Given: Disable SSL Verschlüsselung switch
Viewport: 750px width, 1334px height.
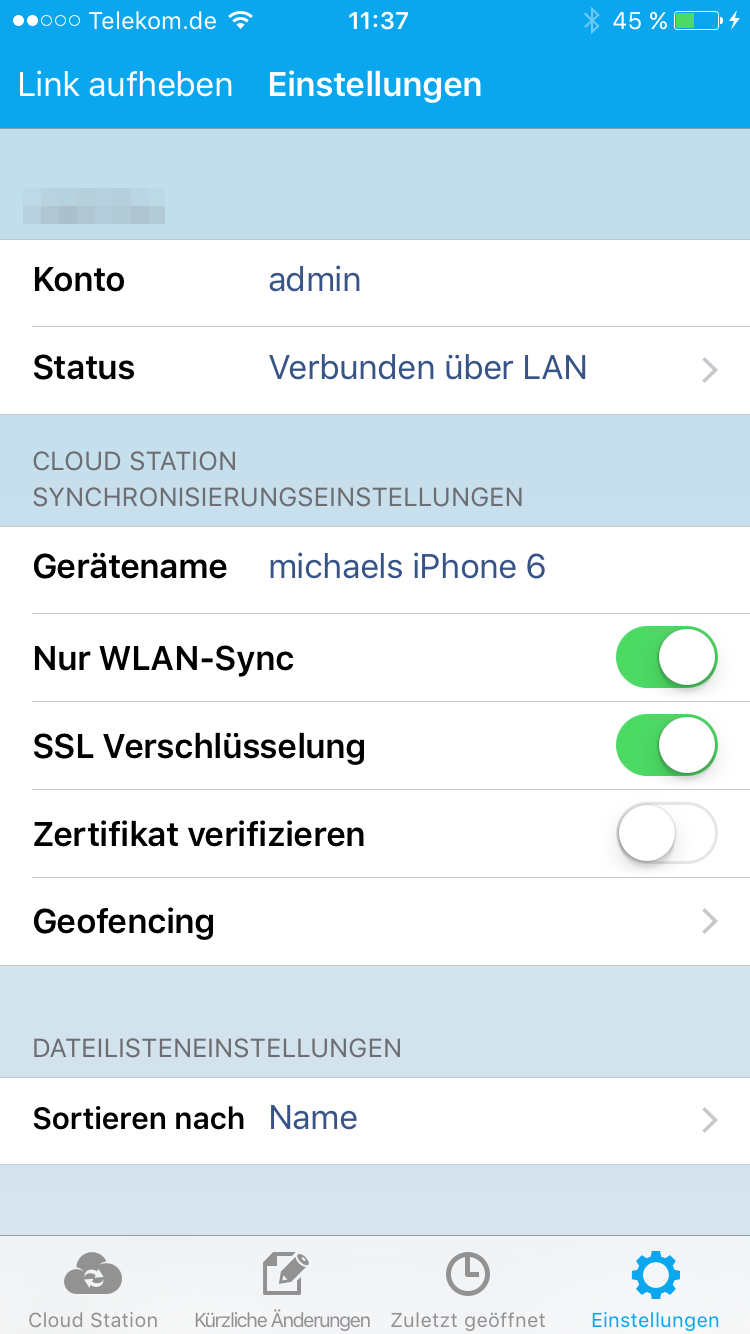Looking at the screenshot, I should [667, 746].
